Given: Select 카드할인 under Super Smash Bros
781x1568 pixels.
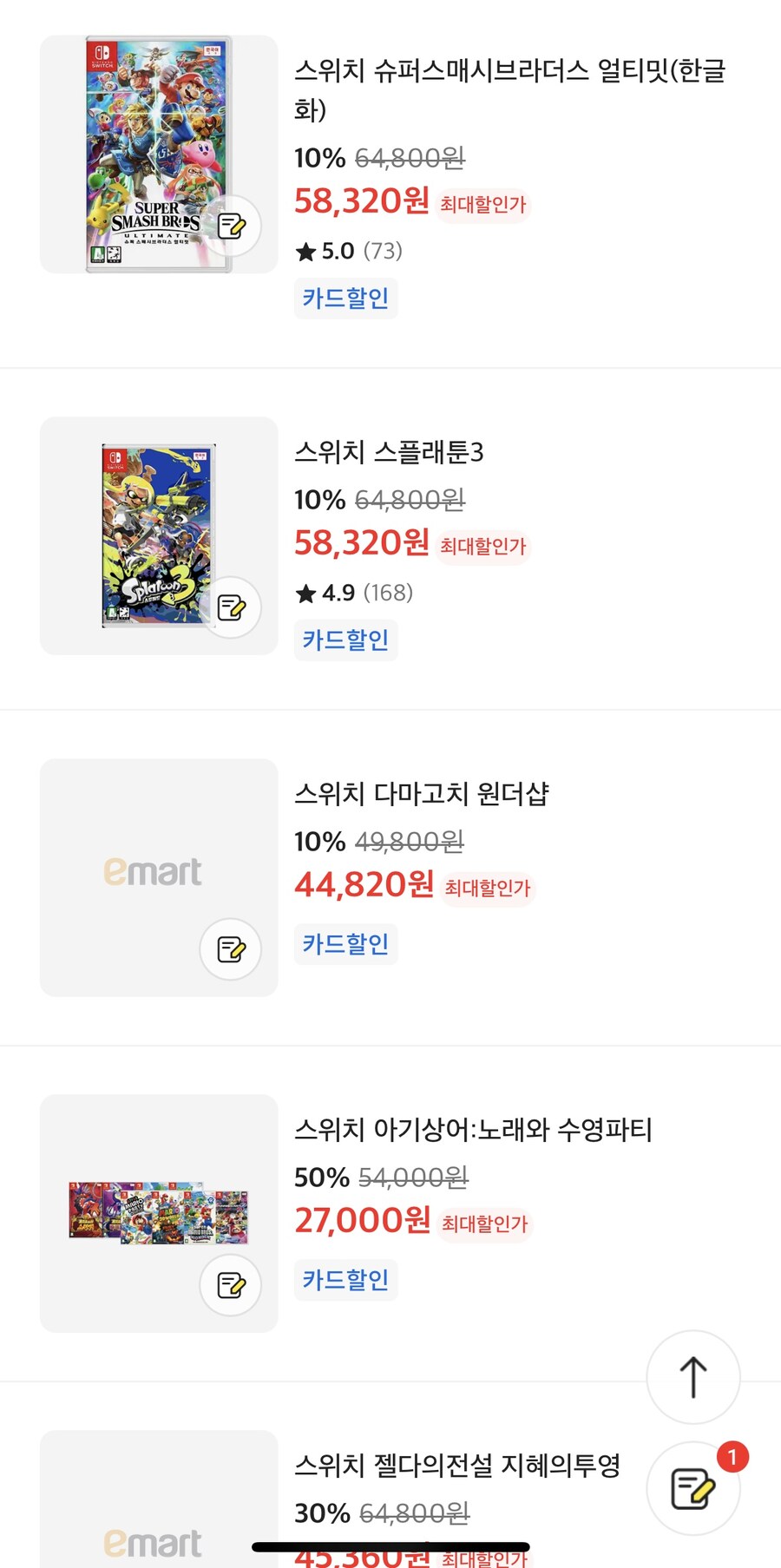Looking at the screenshot, I should coord(345,298).
